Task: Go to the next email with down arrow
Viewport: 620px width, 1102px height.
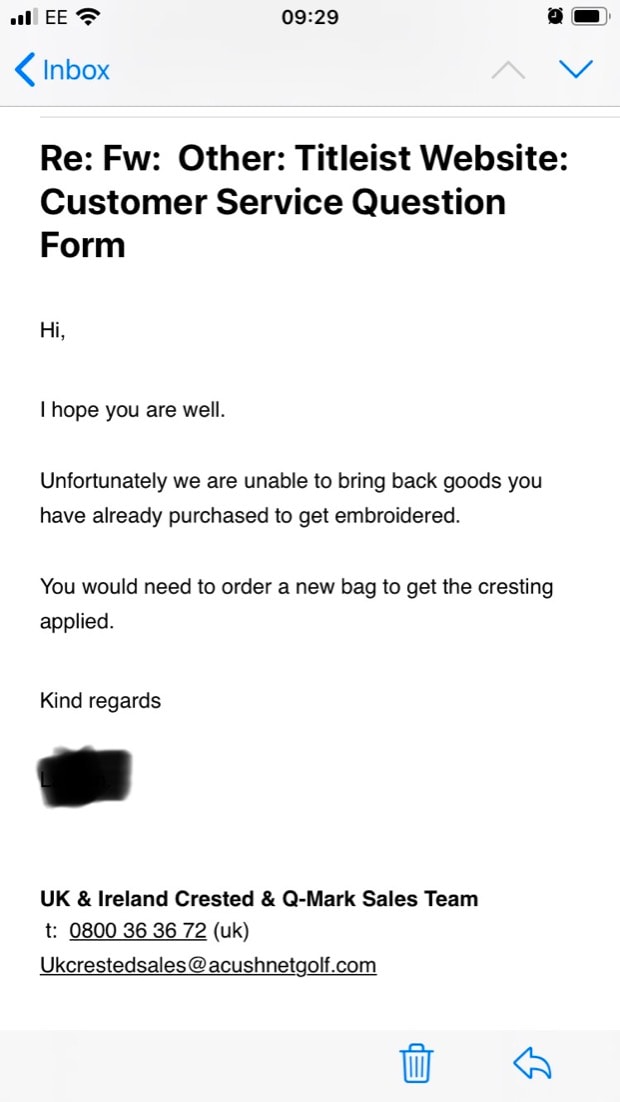Action: 575,69
